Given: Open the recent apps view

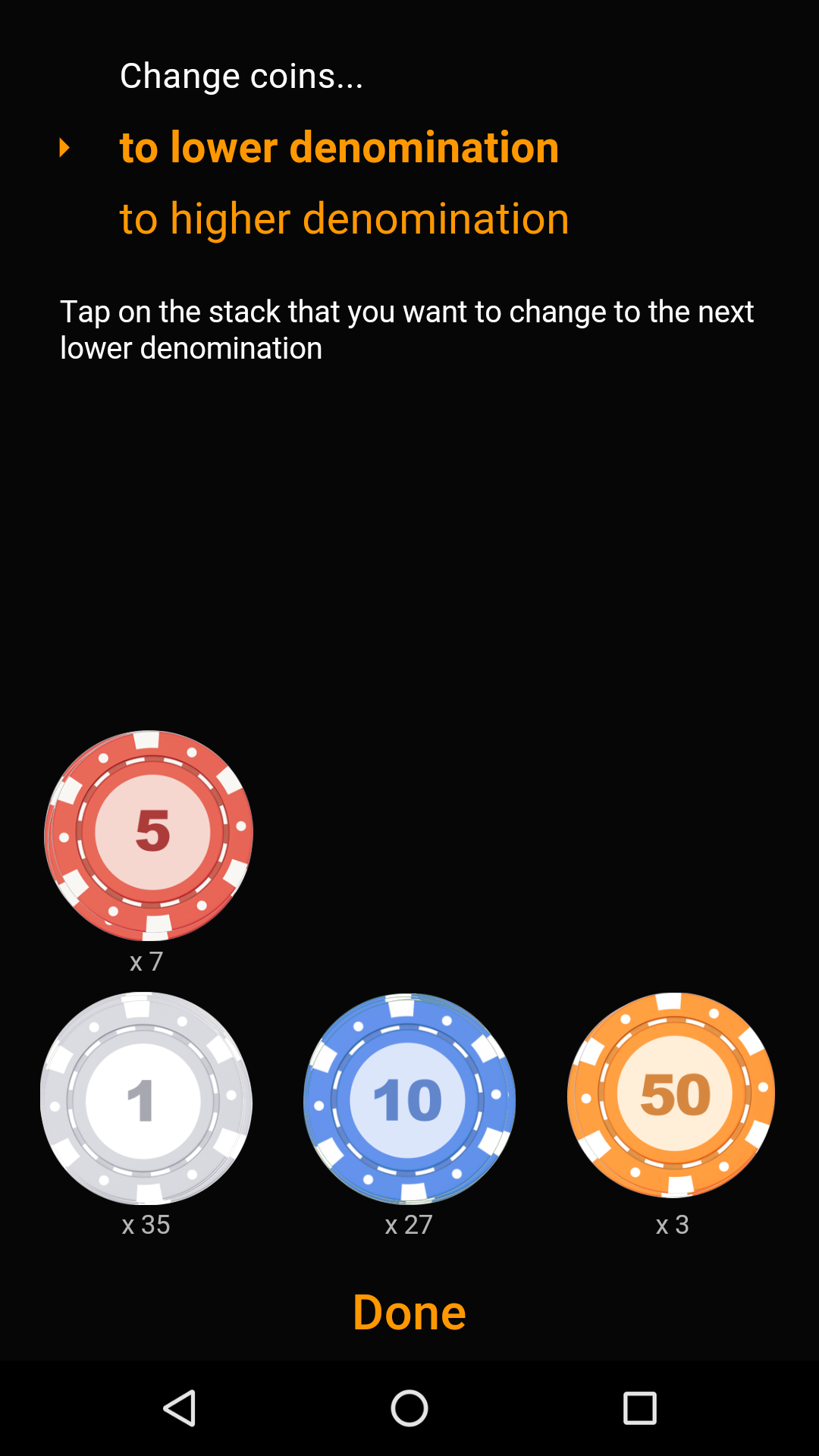Looking at the screenshot, I should tap(639, 1408).
